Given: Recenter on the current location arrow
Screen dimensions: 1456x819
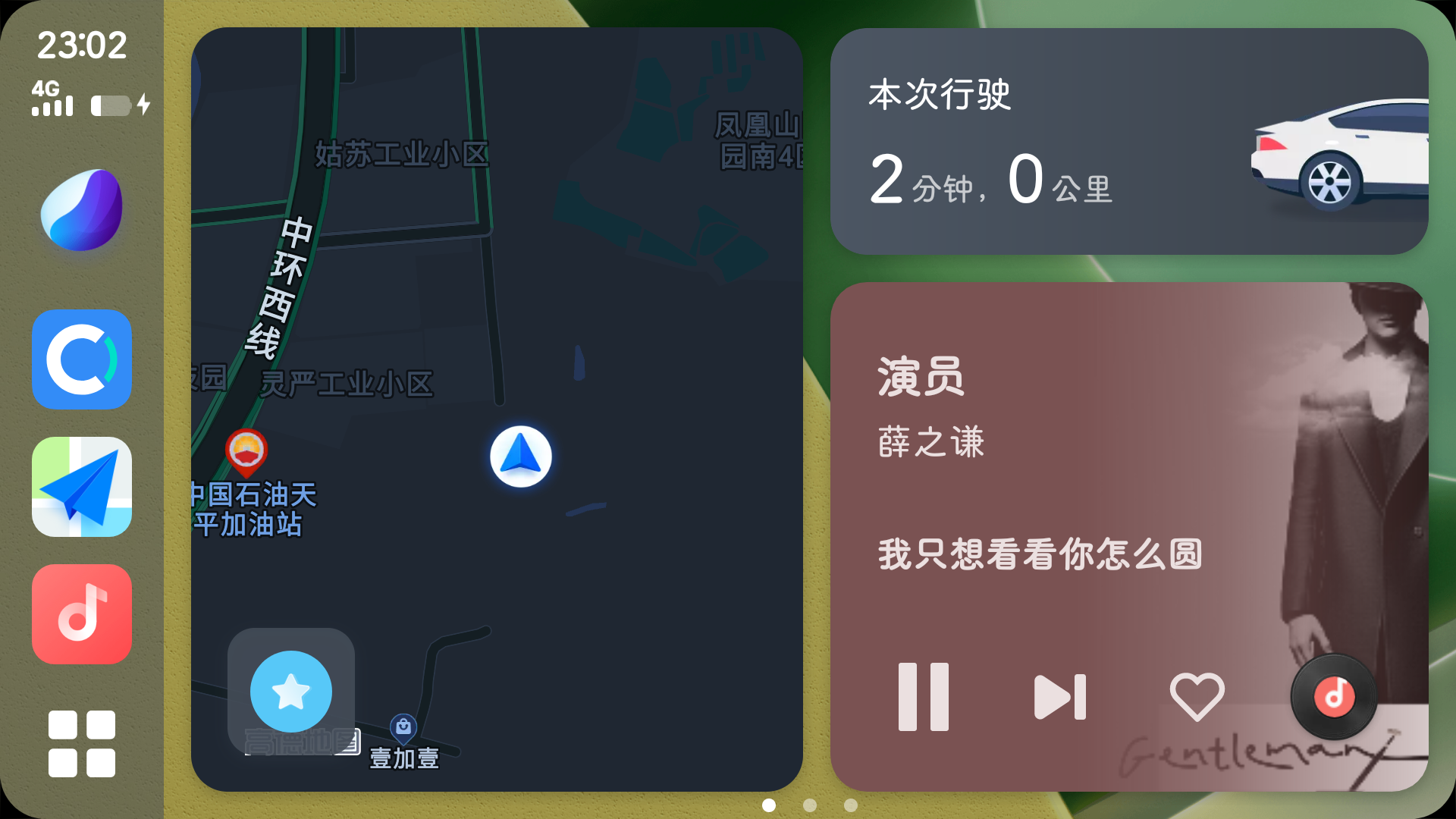Looking at the screenshot, I should [x=521, y=457].
